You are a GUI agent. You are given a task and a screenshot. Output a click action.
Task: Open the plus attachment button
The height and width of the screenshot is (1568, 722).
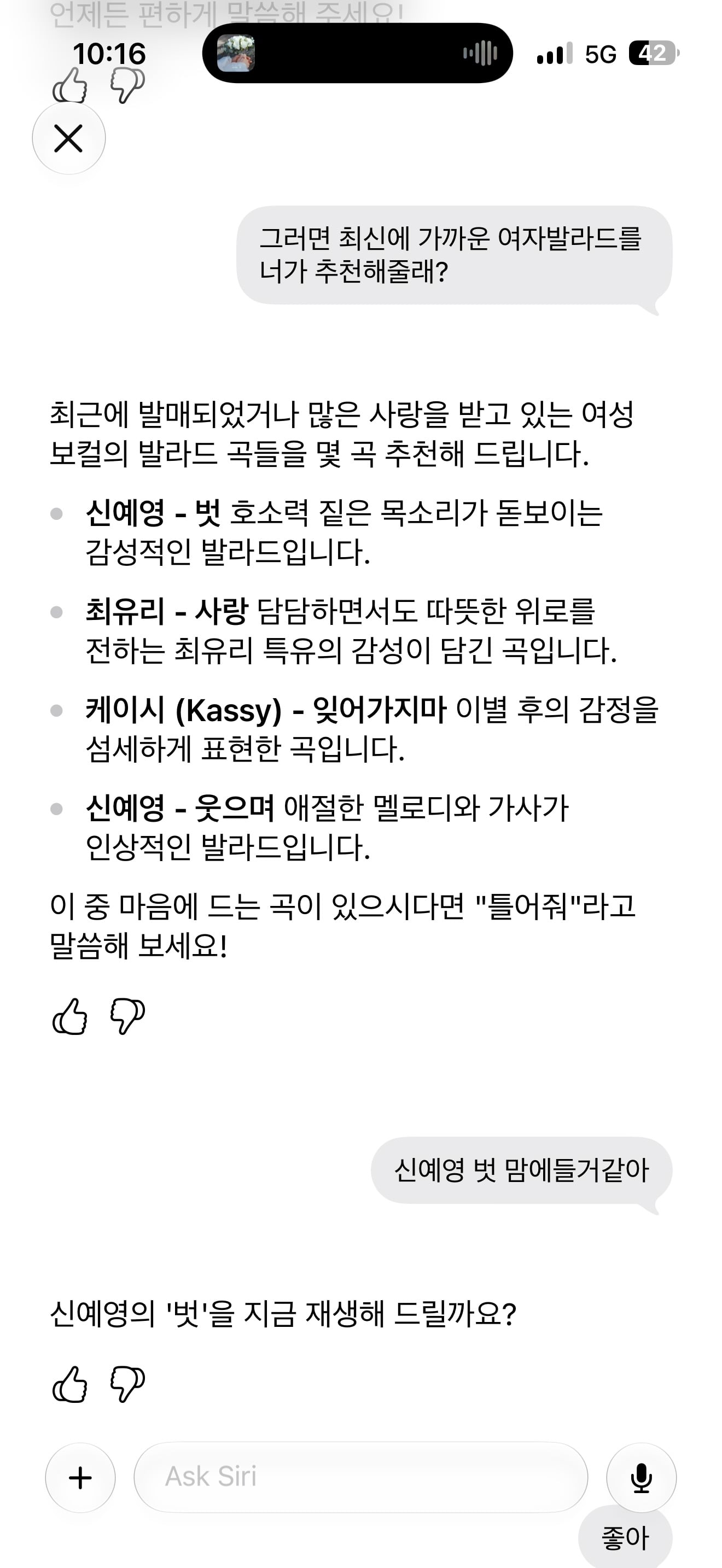pyautogui.click(x=80, y=1477)
